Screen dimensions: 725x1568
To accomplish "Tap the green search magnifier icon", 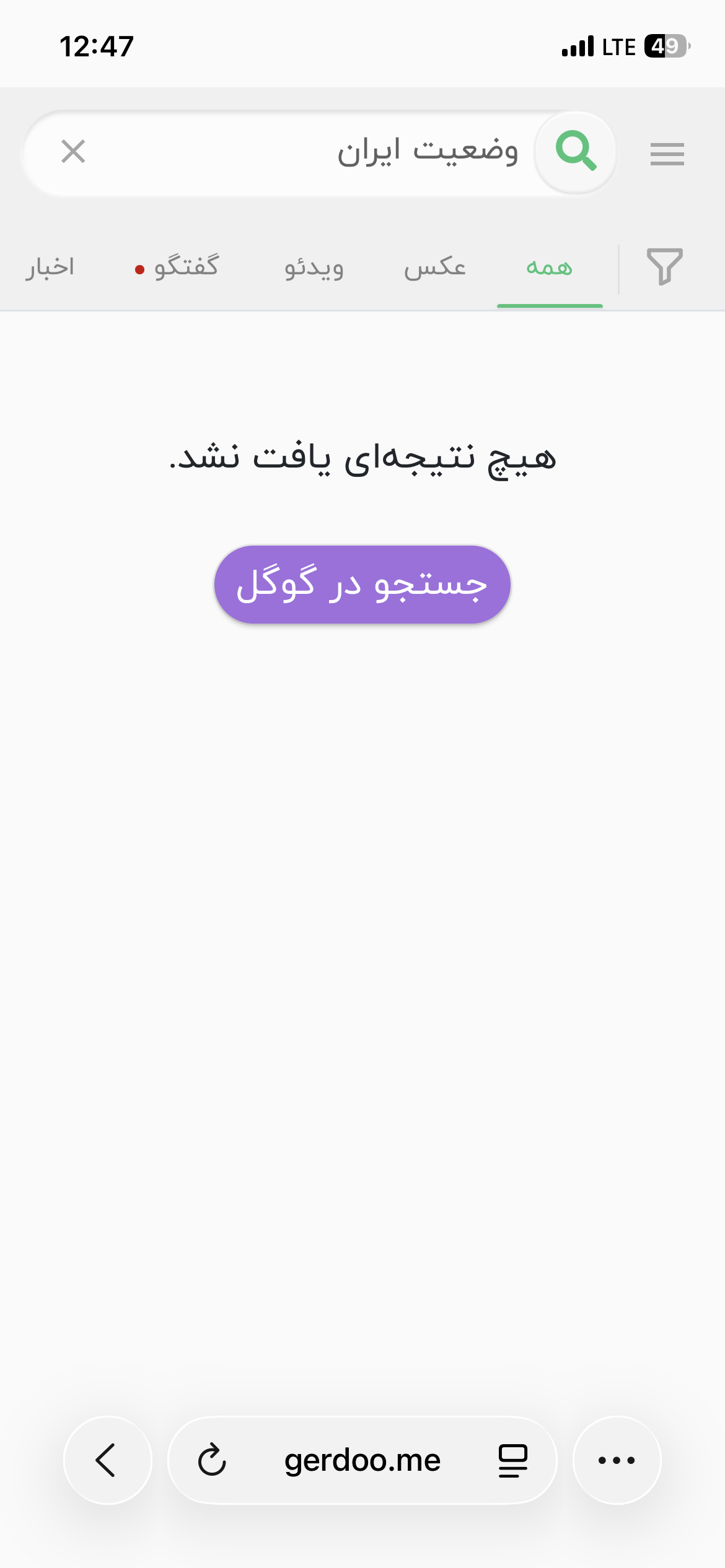I will click(x=576, y=152).
